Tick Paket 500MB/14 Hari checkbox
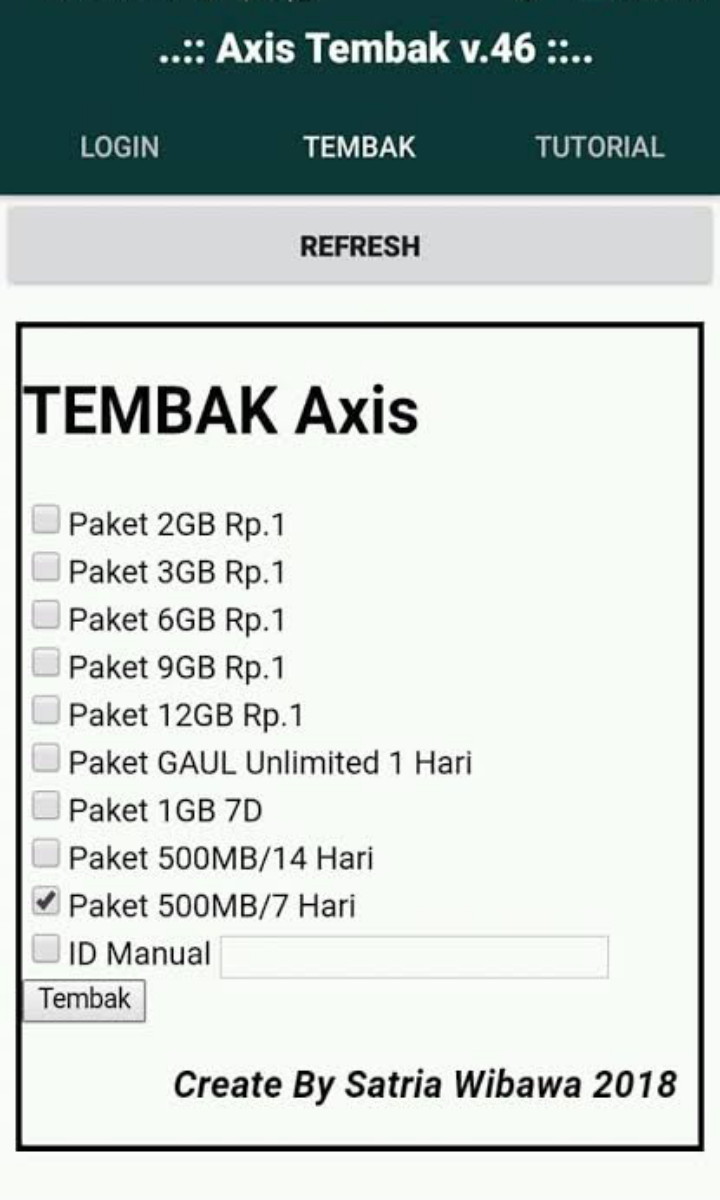Screen dimensions: 720x1200 tap(46, 854)
